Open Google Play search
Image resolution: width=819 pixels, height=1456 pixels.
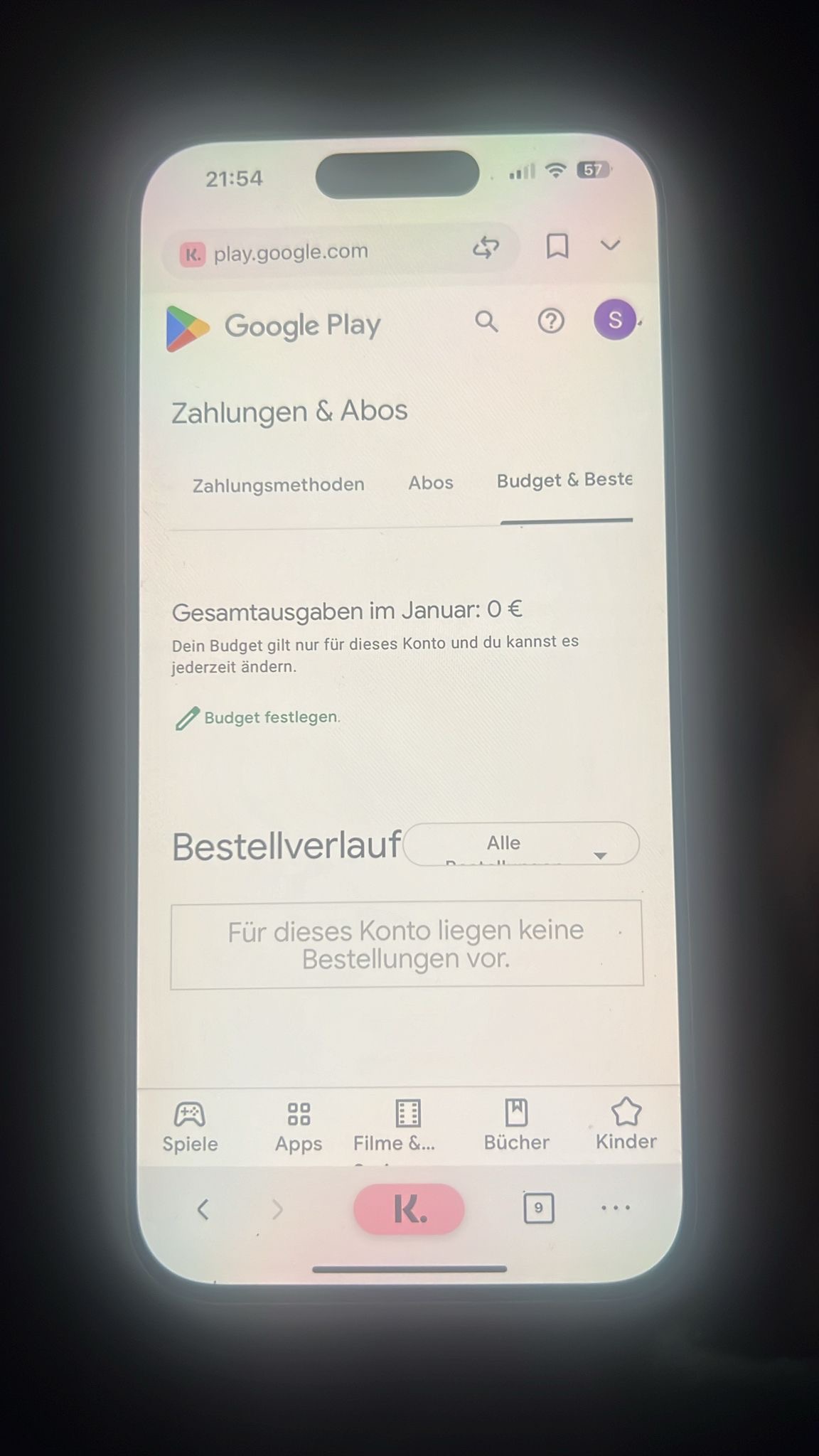coord(486,321)
